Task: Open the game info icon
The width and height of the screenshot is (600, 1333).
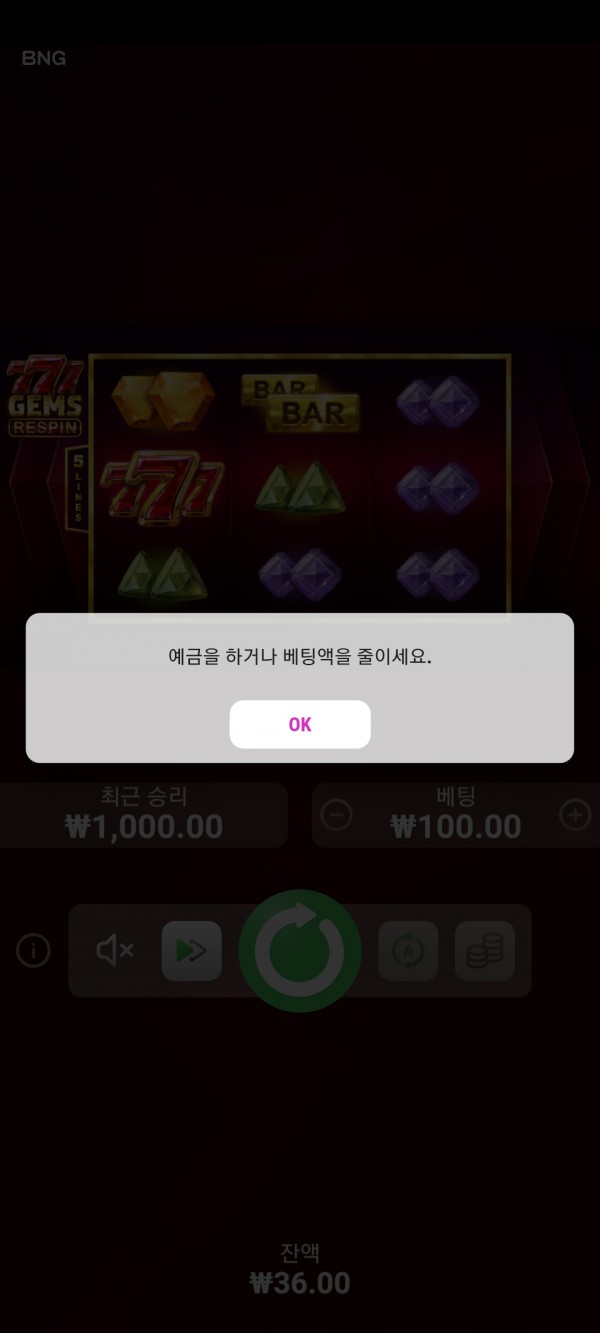Action: 33,951
